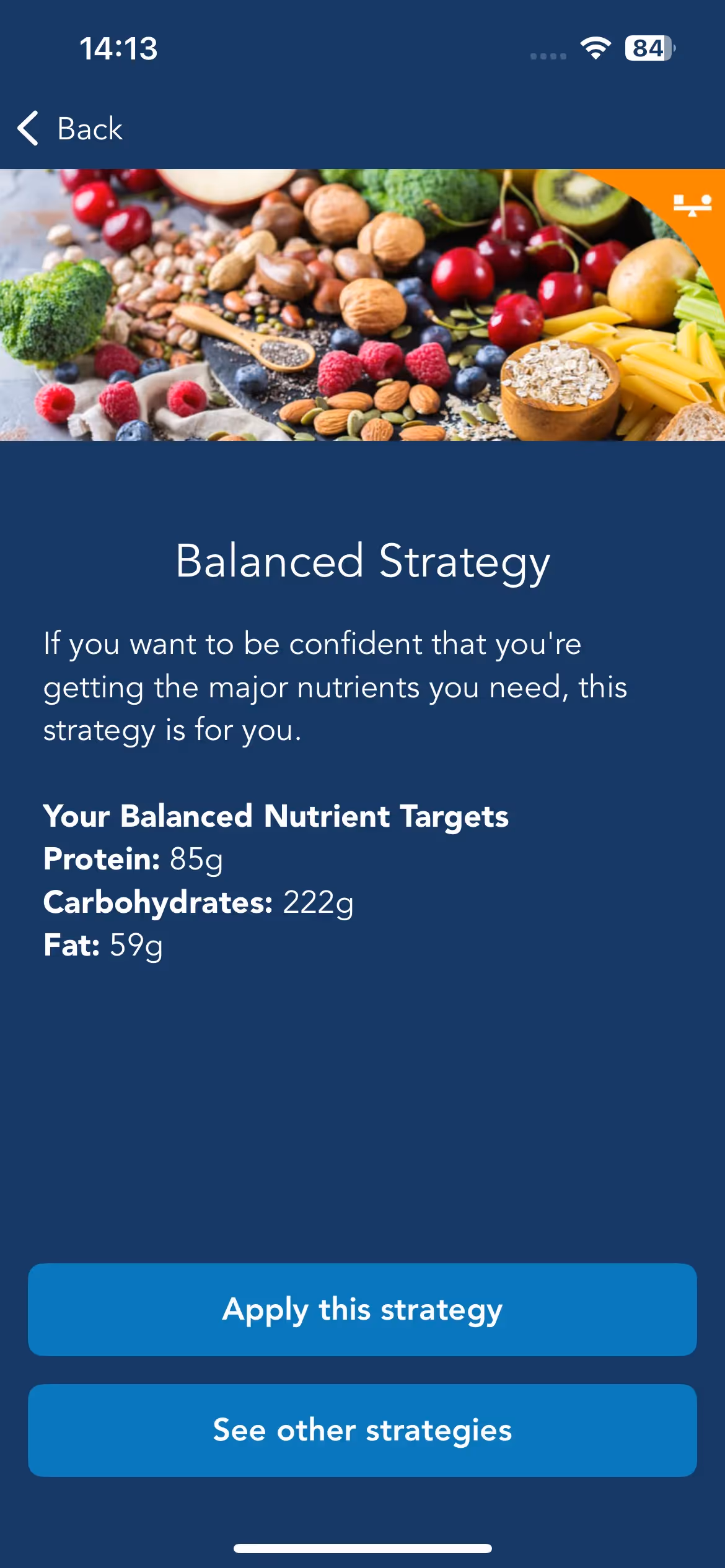Screen dimensions: 725x1568
Task: Apply this strategy
Action: click(362, 1310)
